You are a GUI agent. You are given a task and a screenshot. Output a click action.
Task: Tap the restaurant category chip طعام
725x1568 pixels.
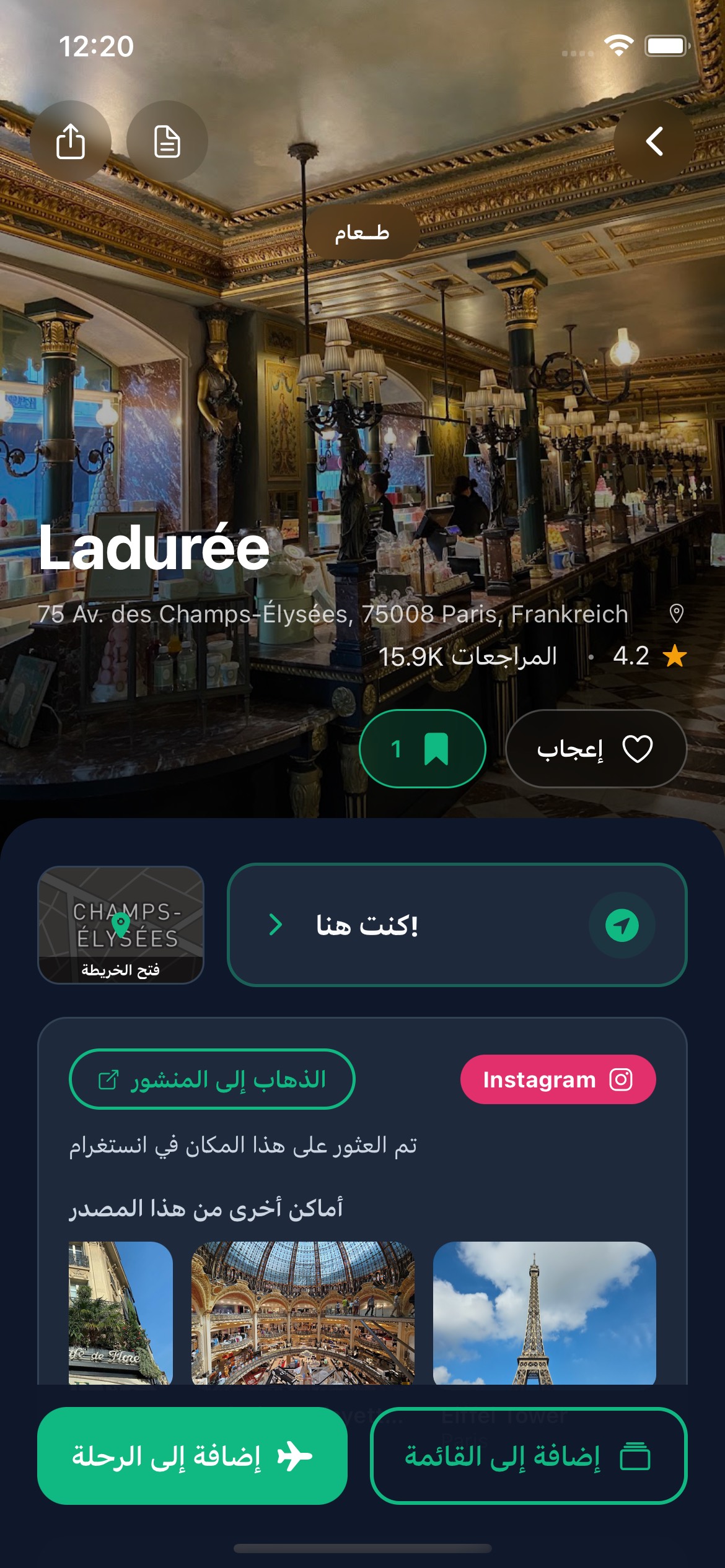[362, 232]
